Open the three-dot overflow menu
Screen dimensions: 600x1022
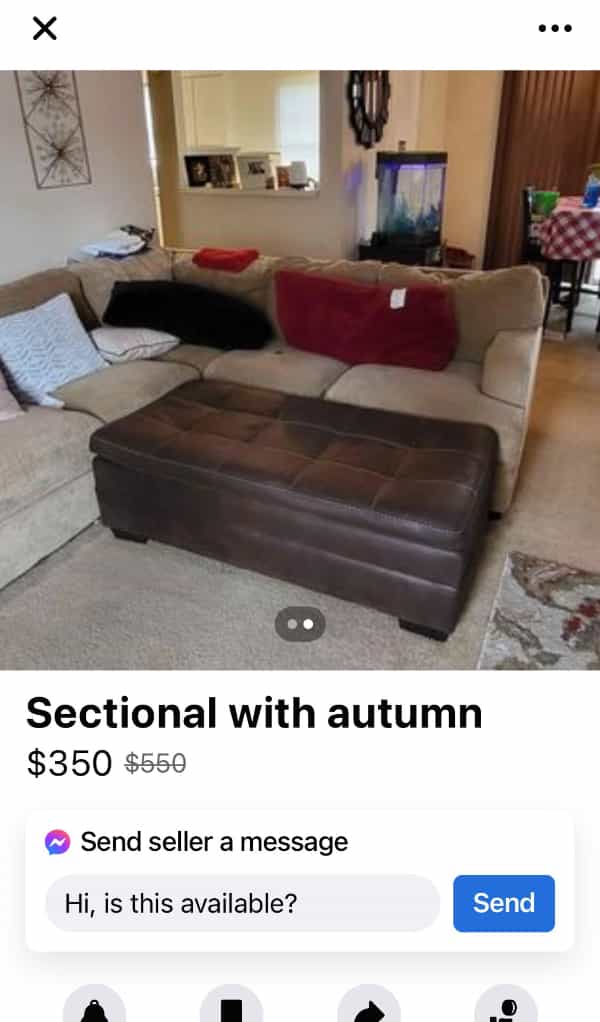point(555,28)
